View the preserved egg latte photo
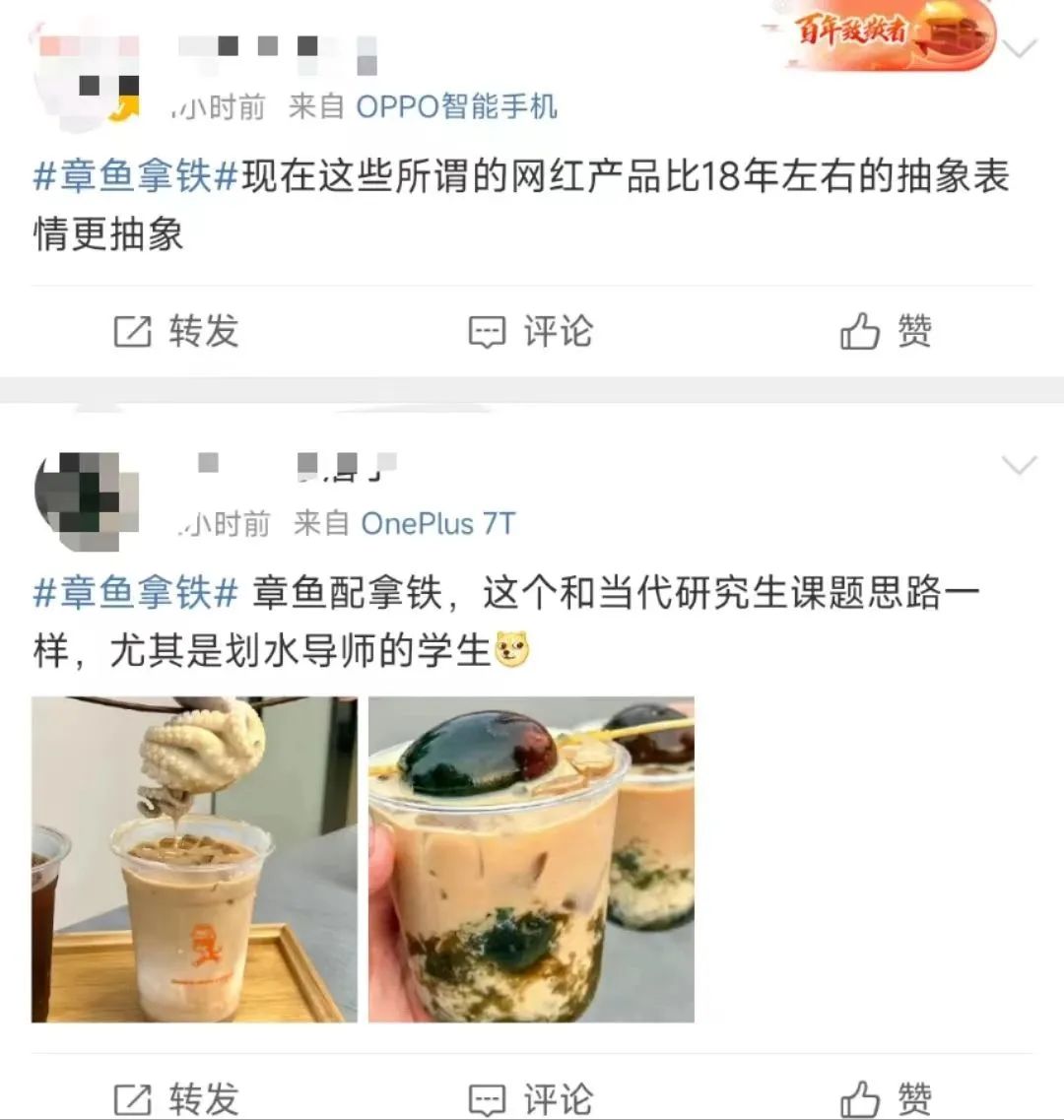The image size is (1064, 1120). pos(531,859)
